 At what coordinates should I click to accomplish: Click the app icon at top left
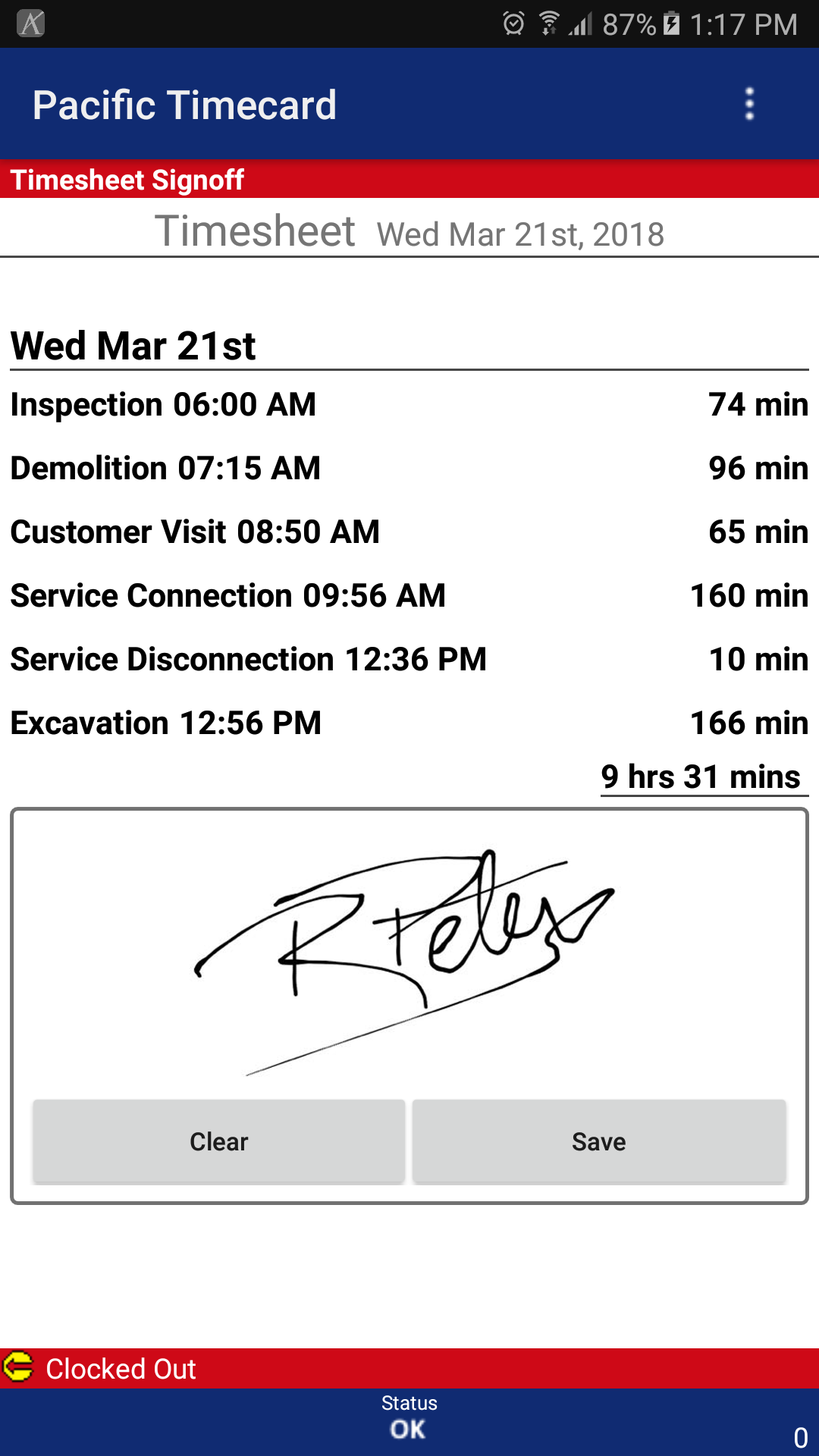click(29, 25)
